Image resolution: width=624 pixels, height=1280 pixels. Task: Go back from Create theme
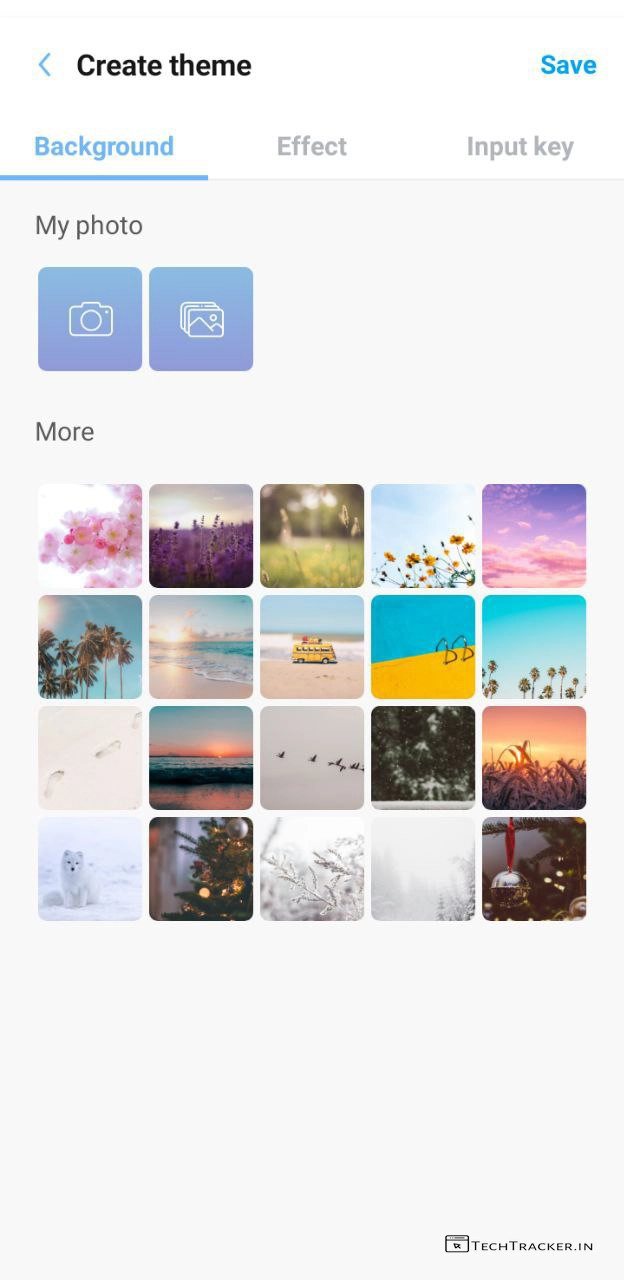pyautogui.click(x=45, y=65)
